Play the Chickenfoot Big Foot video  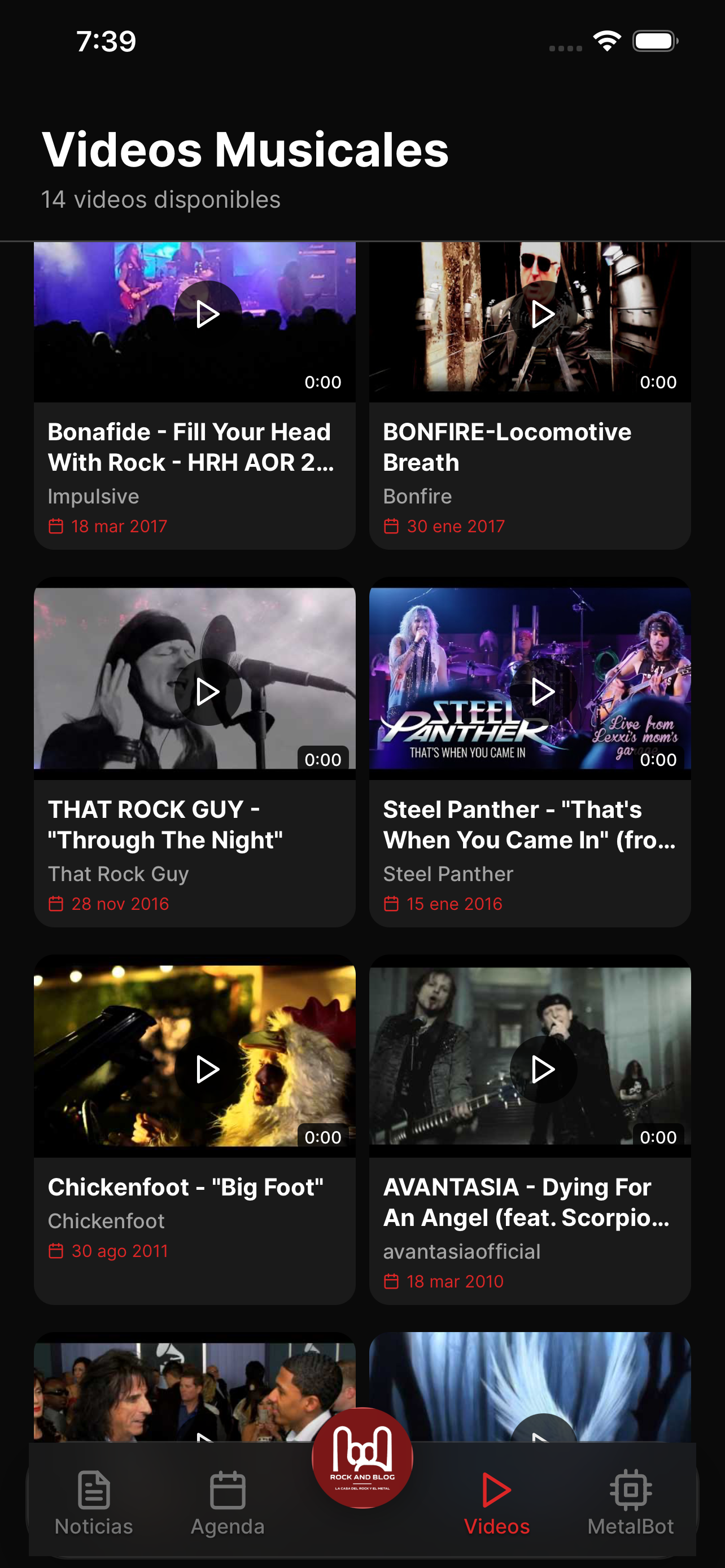click(x=208, y=1070)
